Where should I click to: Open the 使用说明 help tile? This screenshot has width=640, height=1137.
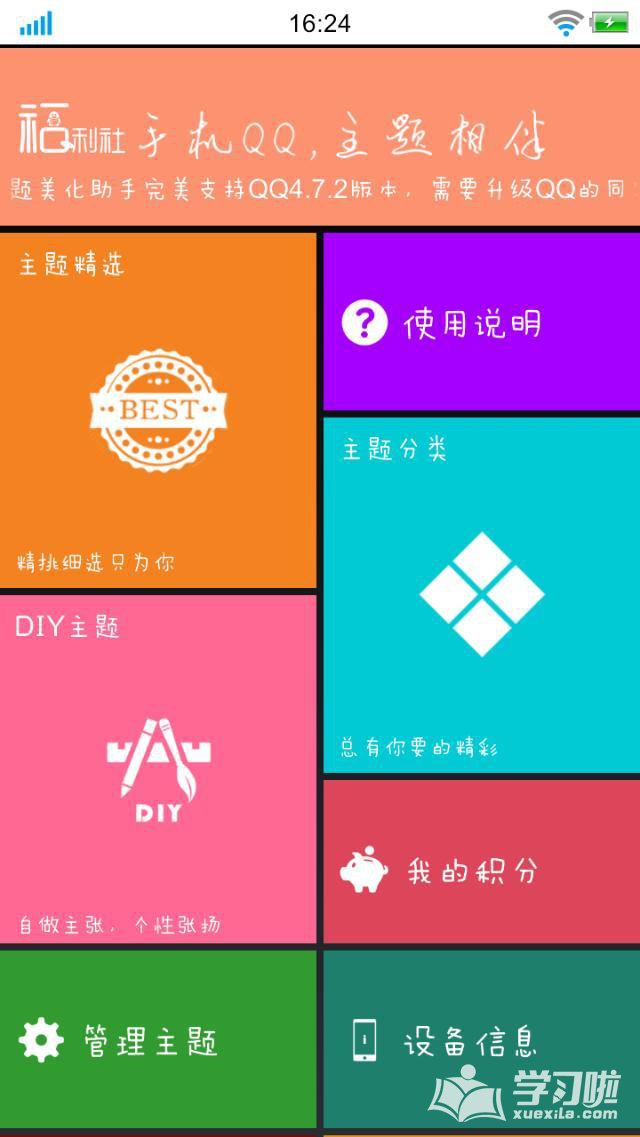click(481, 322)
